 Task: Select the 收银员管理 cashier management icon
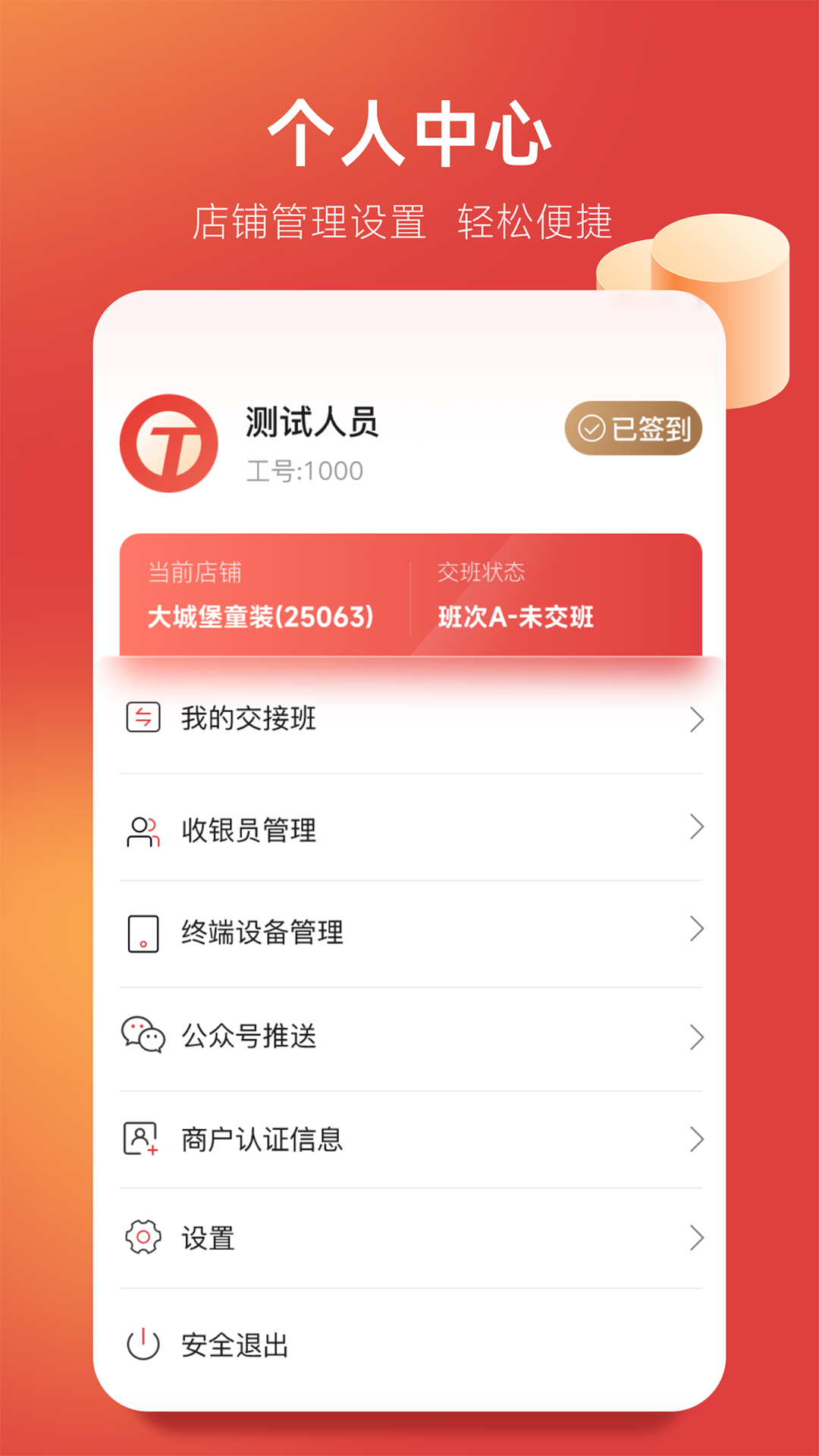pyautogui.click(x=143, y=830)
